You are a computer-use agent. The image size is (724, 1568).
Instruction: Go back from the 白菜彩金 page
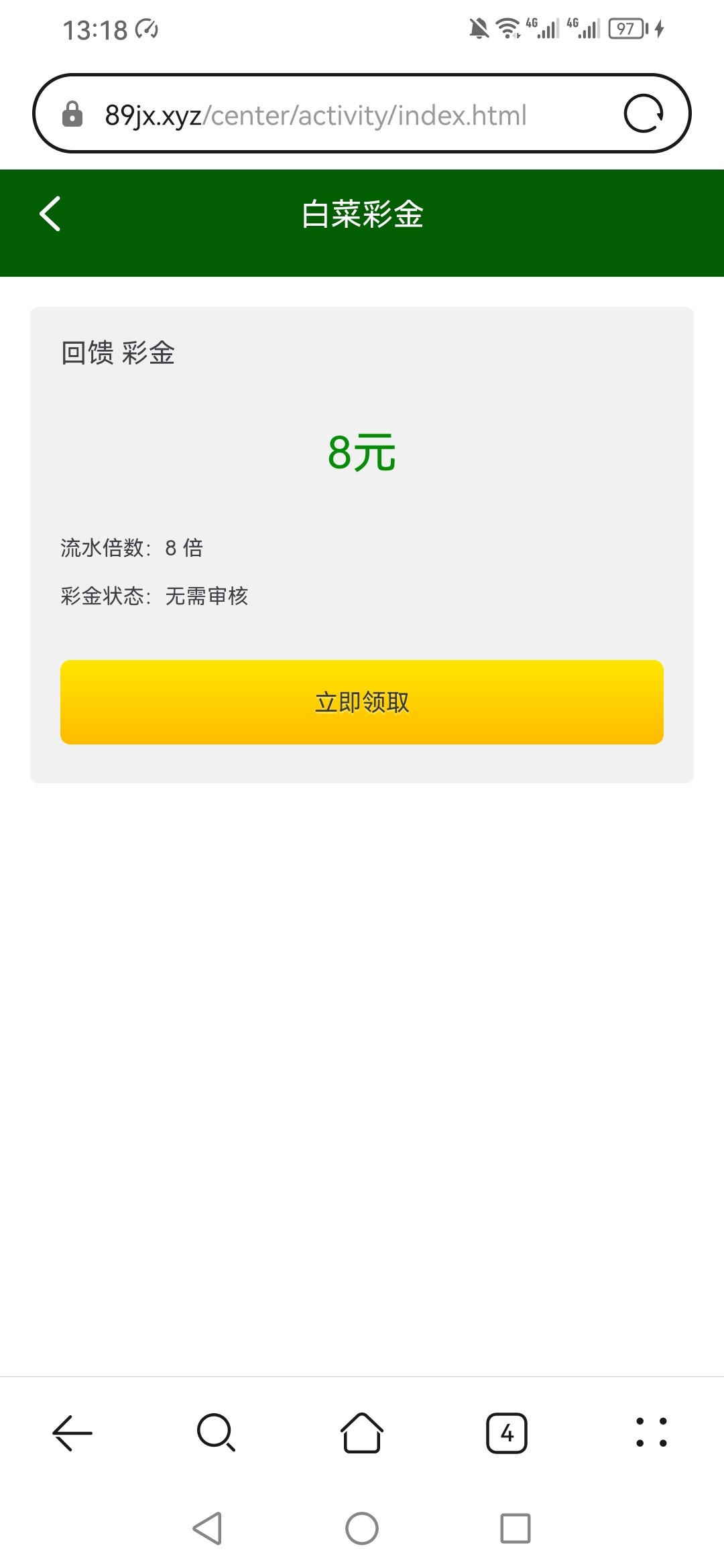pos(50,214)
